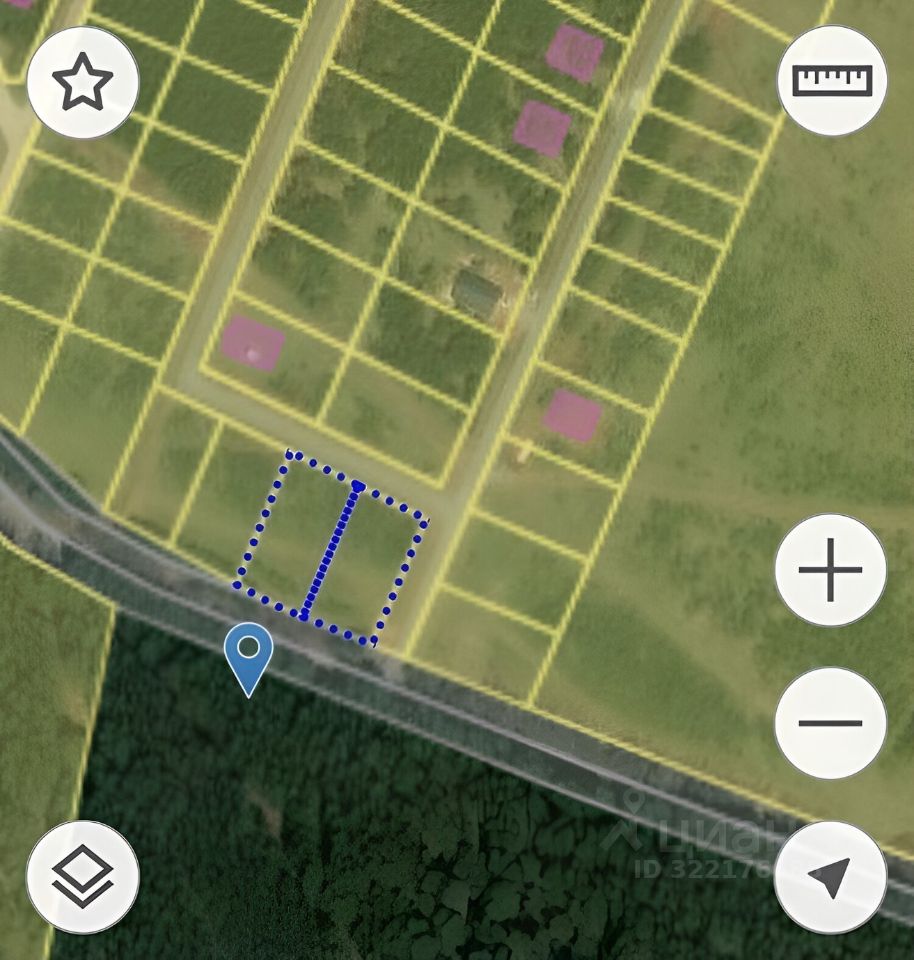Open the map layers selector
The width and height of the screenshot is (914, 960).
click(82, 877)
